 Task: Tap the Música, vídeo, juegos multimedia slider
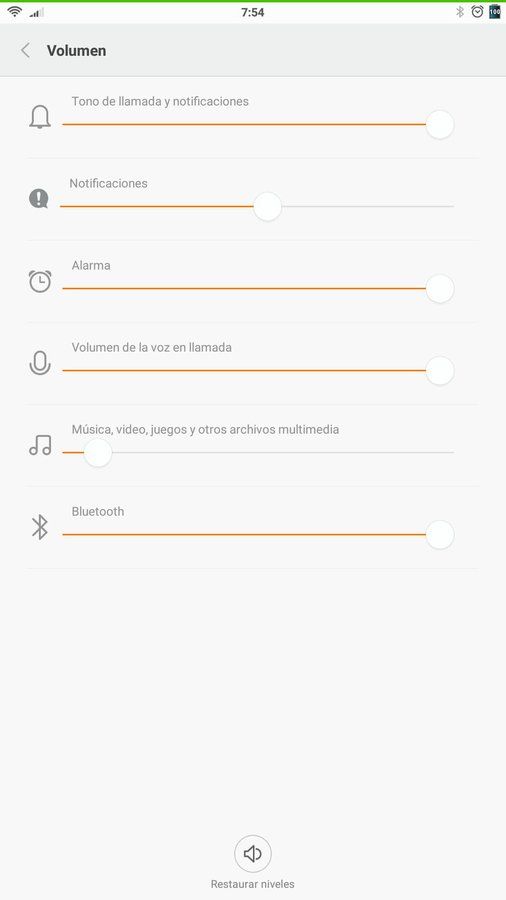click(x=258, y=453)
